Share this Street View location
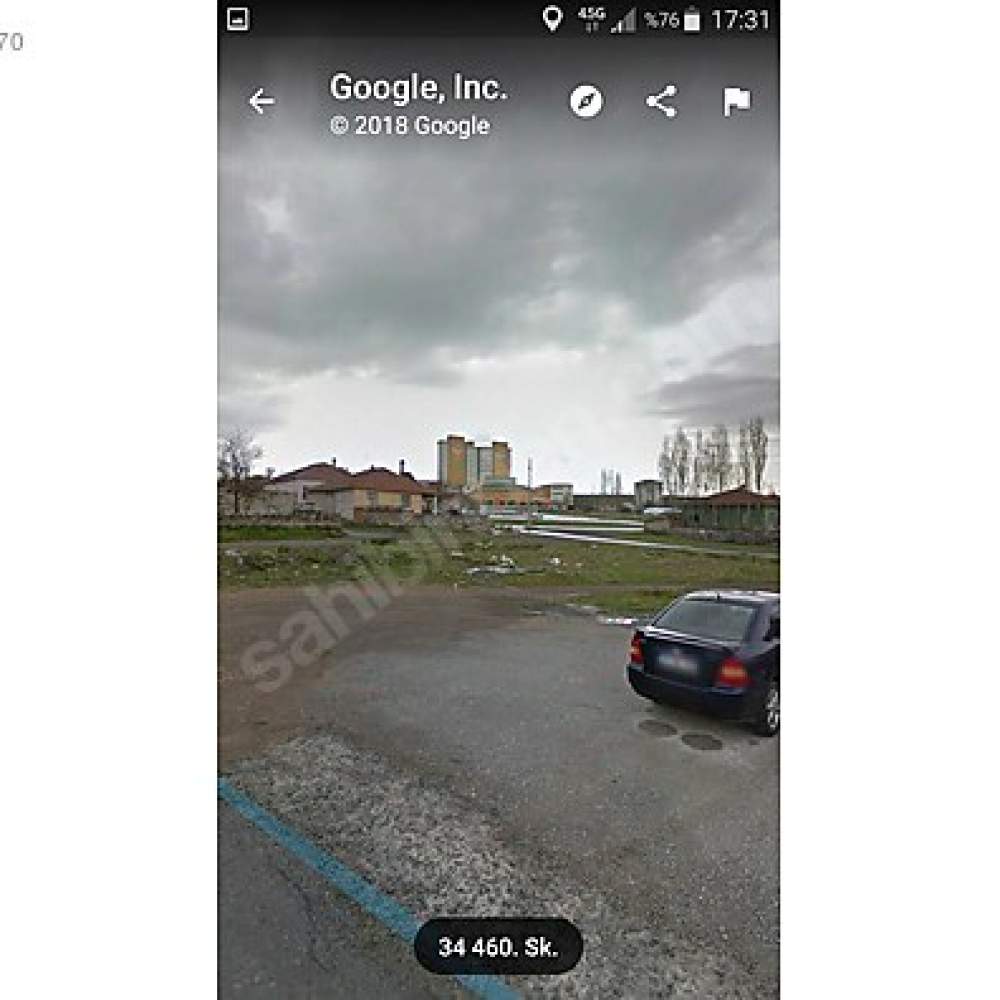The width and height of the screenshot is (1000, 1000). point(661,101)
